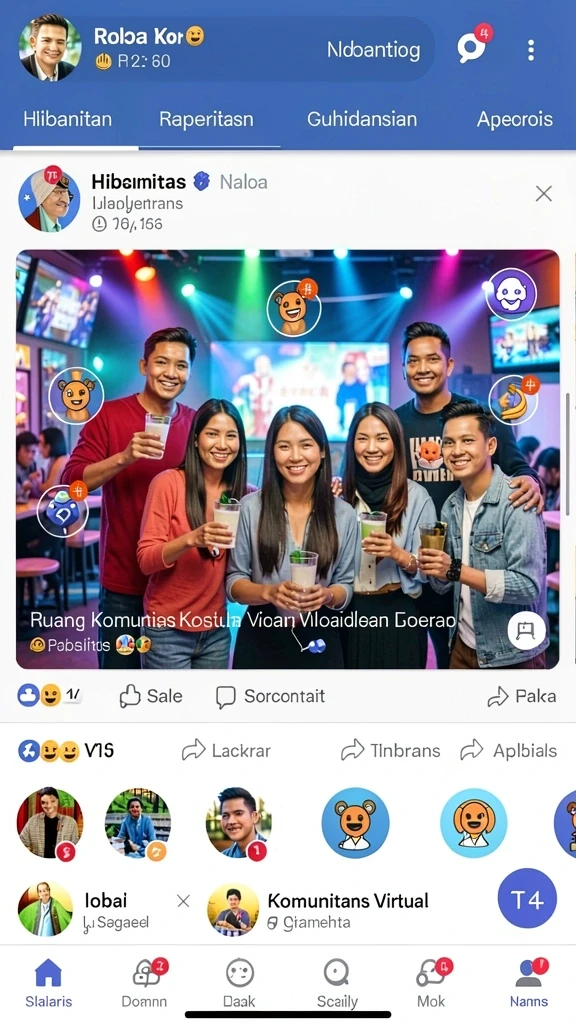Open the three-dot overflow menu
The width and height of the screenshot is (576, 1024).
[x=531, y=50]
